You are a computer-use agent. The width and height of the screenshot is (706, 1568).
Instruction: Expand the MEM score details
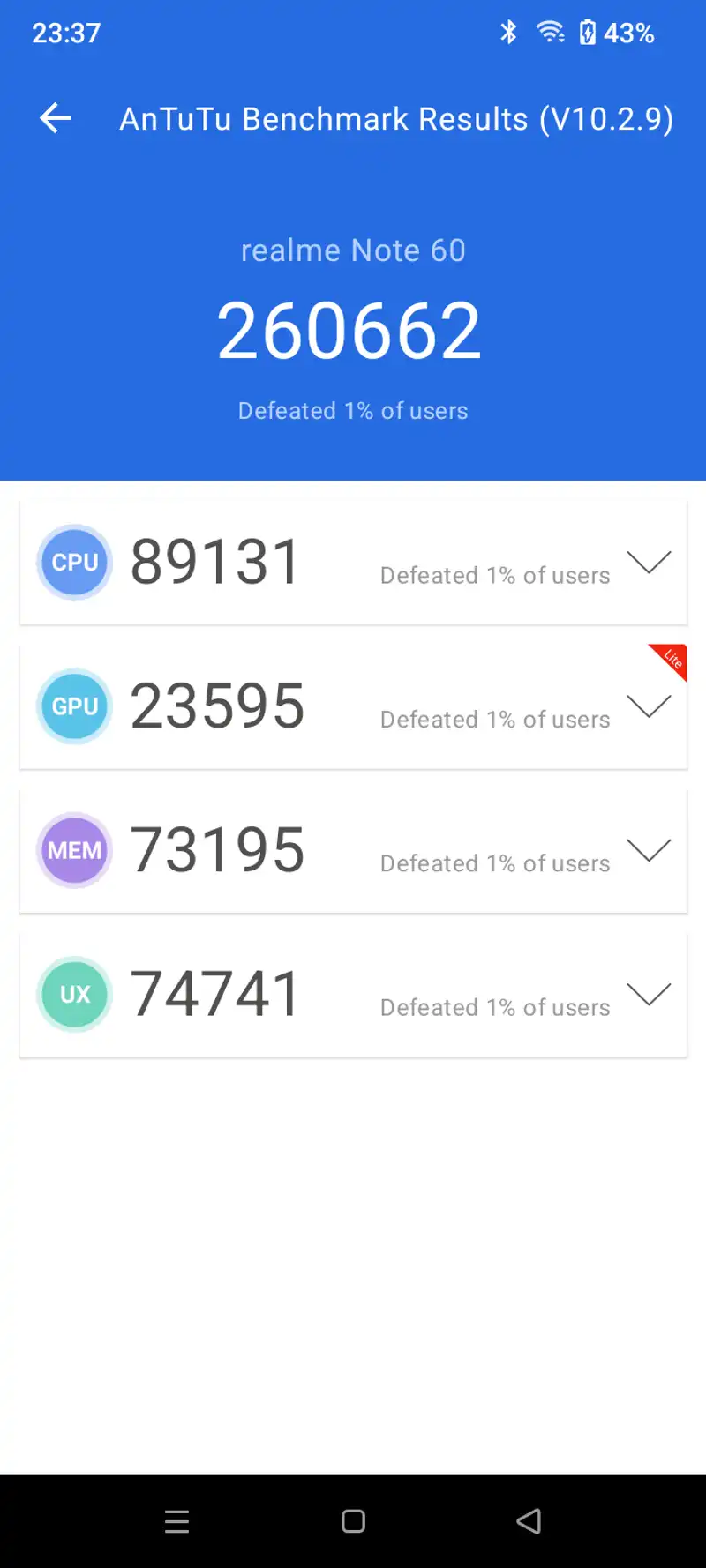649,850
